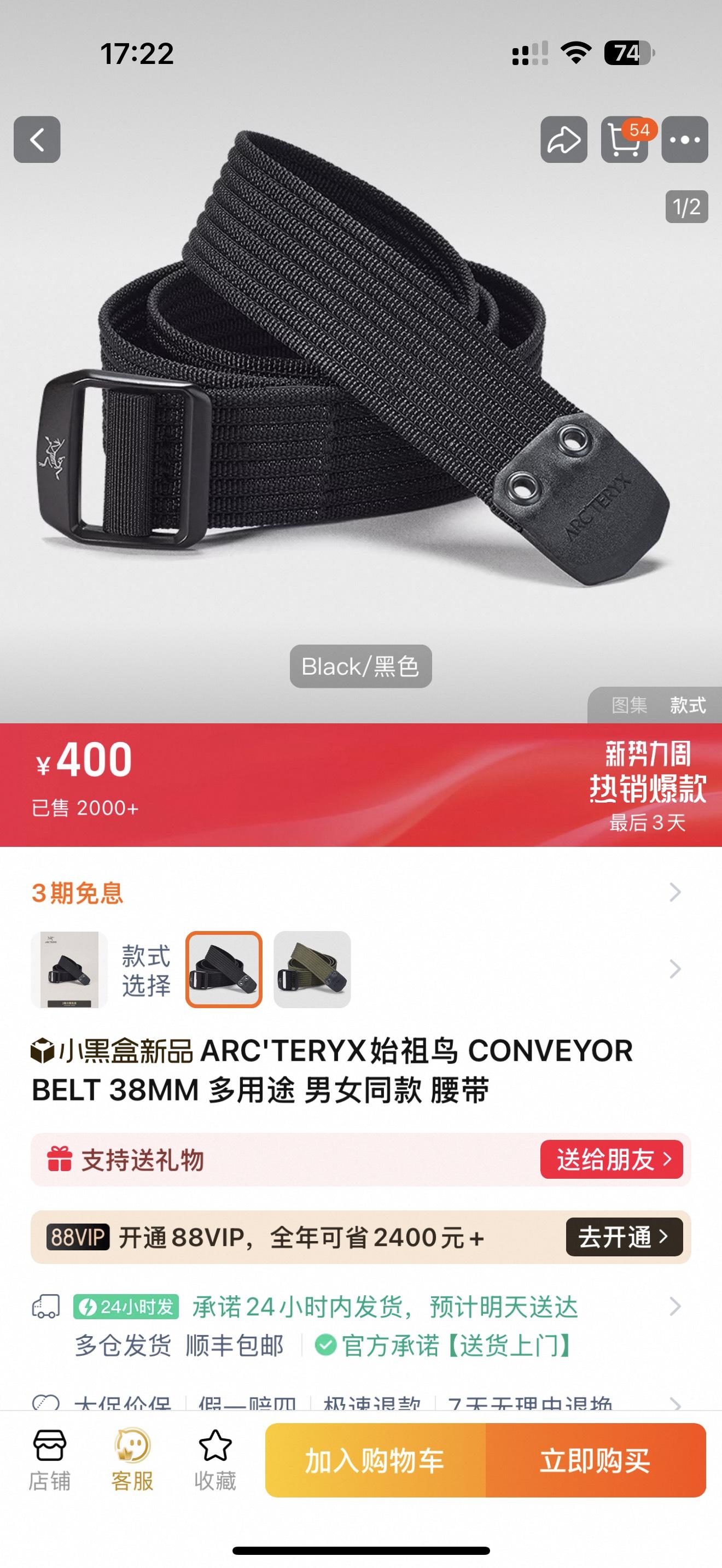722x1568 pixels.
Task: Contact 客服 customer service
Action: (132, 1460)
